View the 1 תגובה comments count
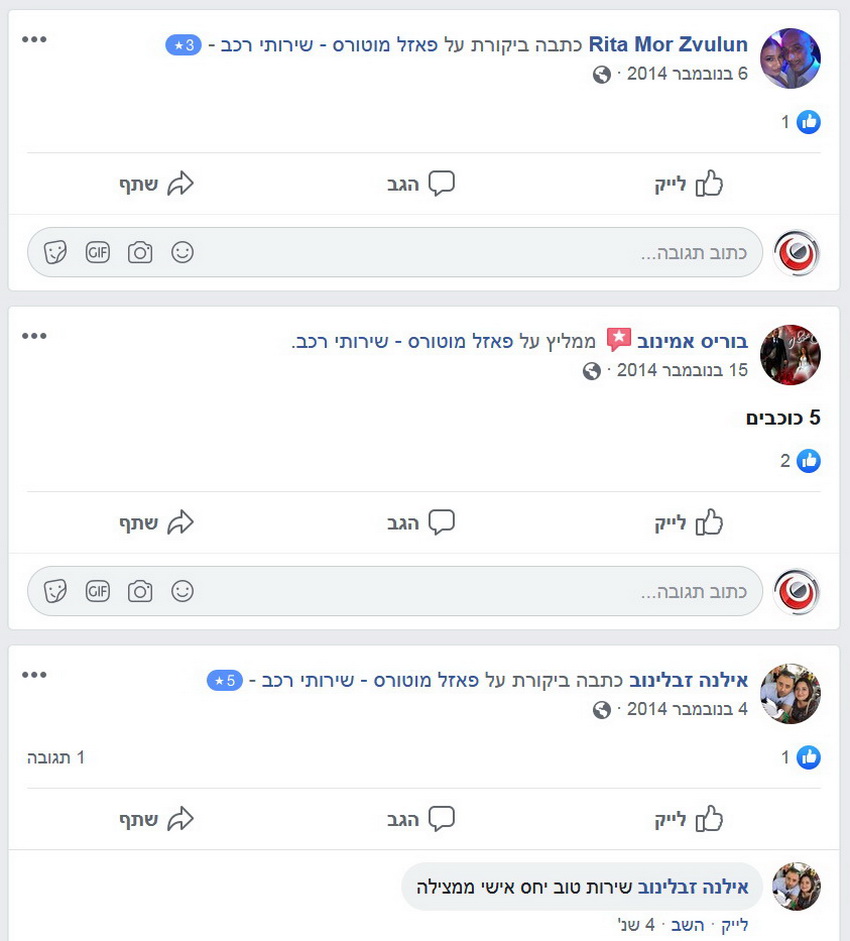This screenshot has width=850, height=941. pyautogui.click(x=56, y=758)
